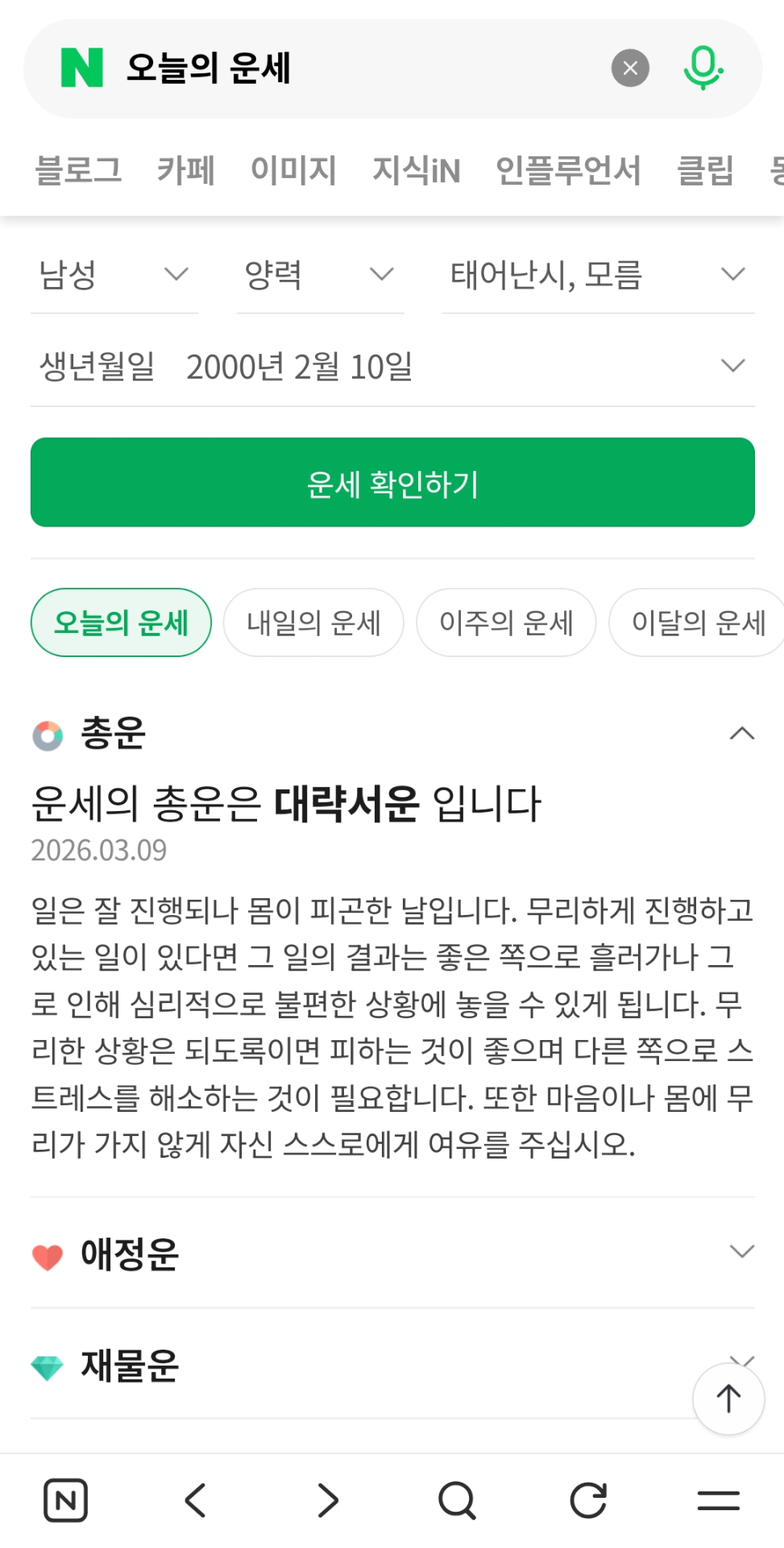
Task: Clear the search text with the X icon
Action: point(630,69)
